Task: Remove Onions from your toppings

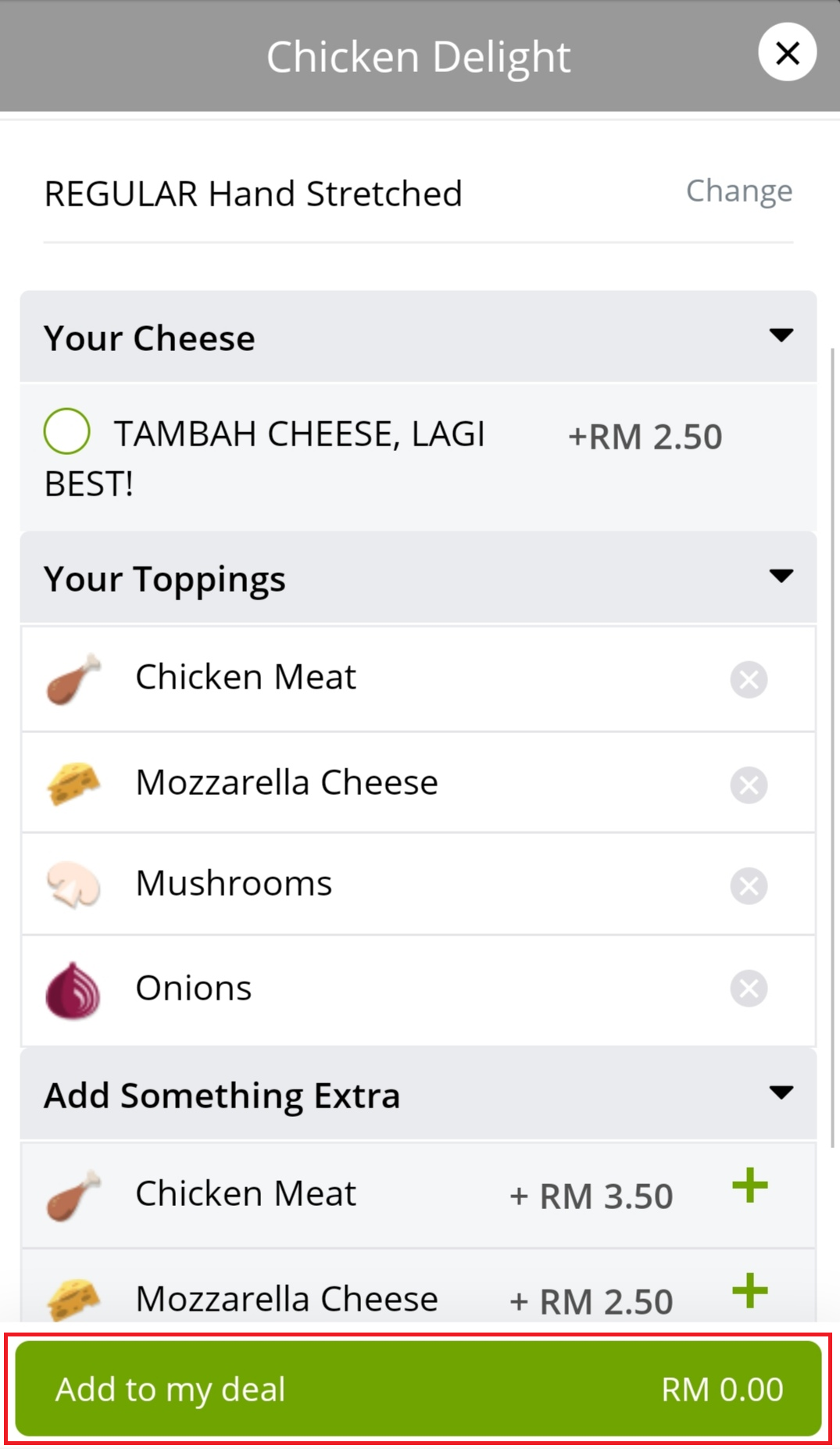Action: 749,989
